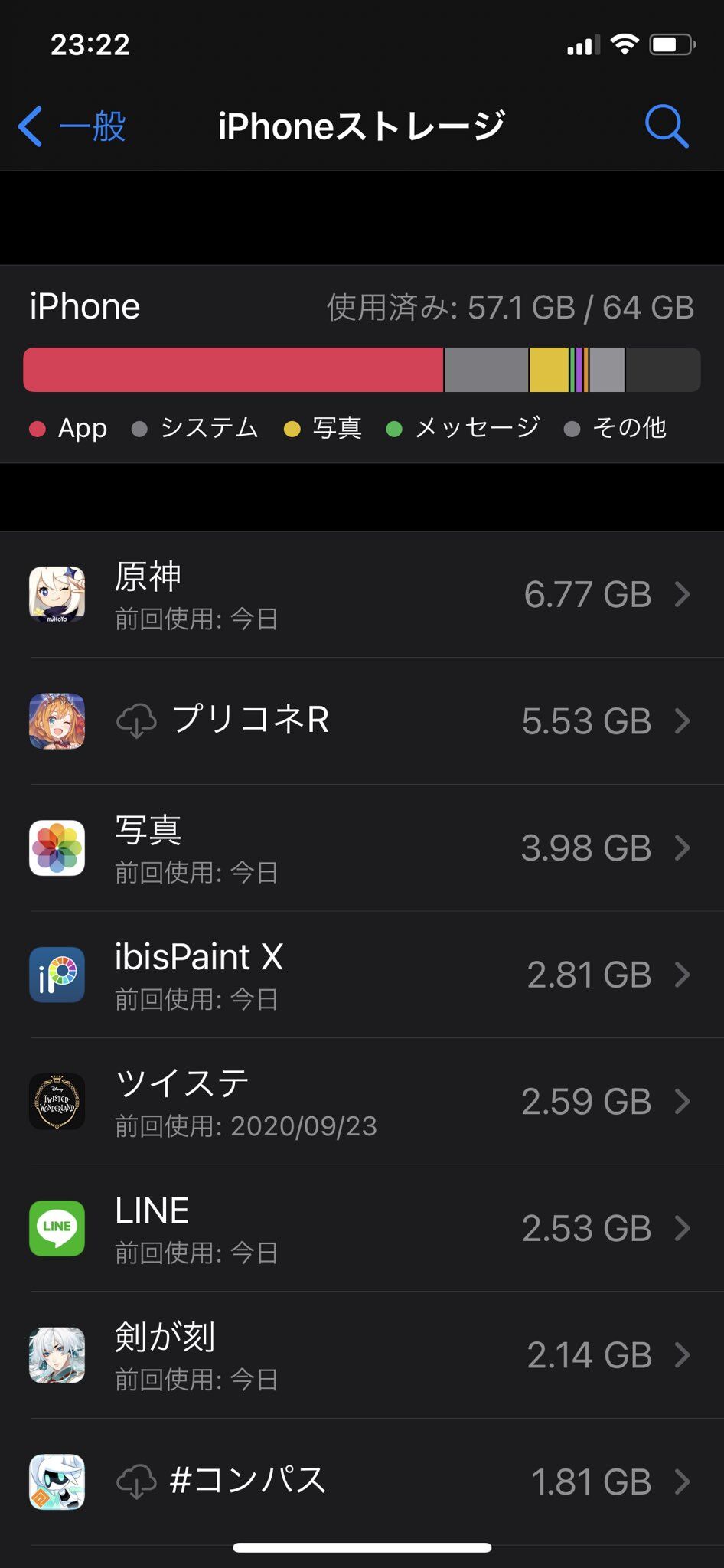This screenshot has height=1568, width=724.
Task: Open #コンパス storage details
Action: click(x=361, y=1481)
